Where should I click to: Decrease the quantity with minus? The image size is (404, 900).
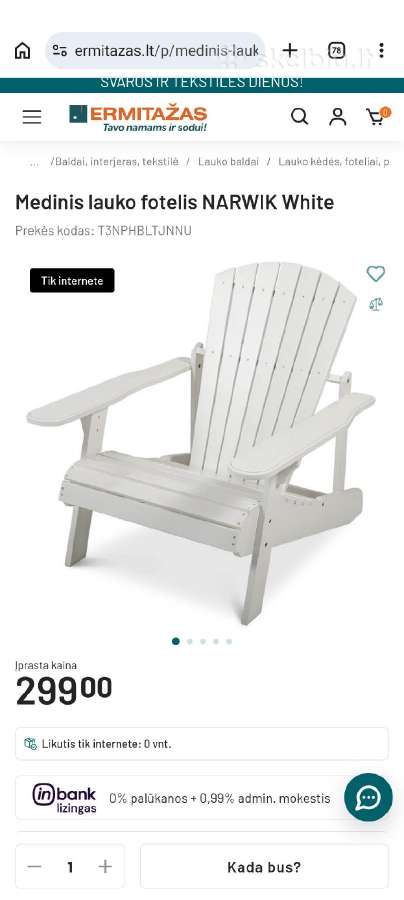[x=34, y=866]
